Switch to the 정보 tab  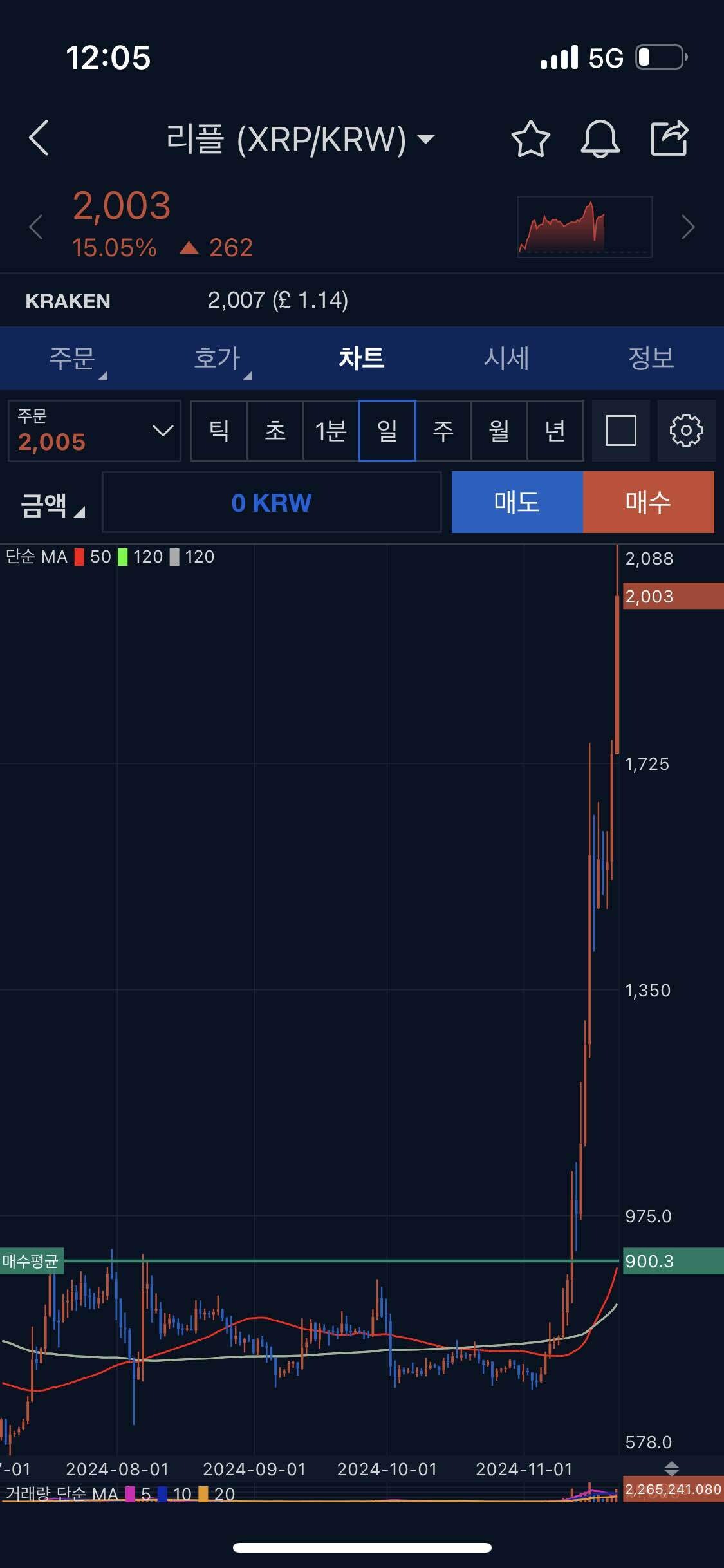point(651,358)
